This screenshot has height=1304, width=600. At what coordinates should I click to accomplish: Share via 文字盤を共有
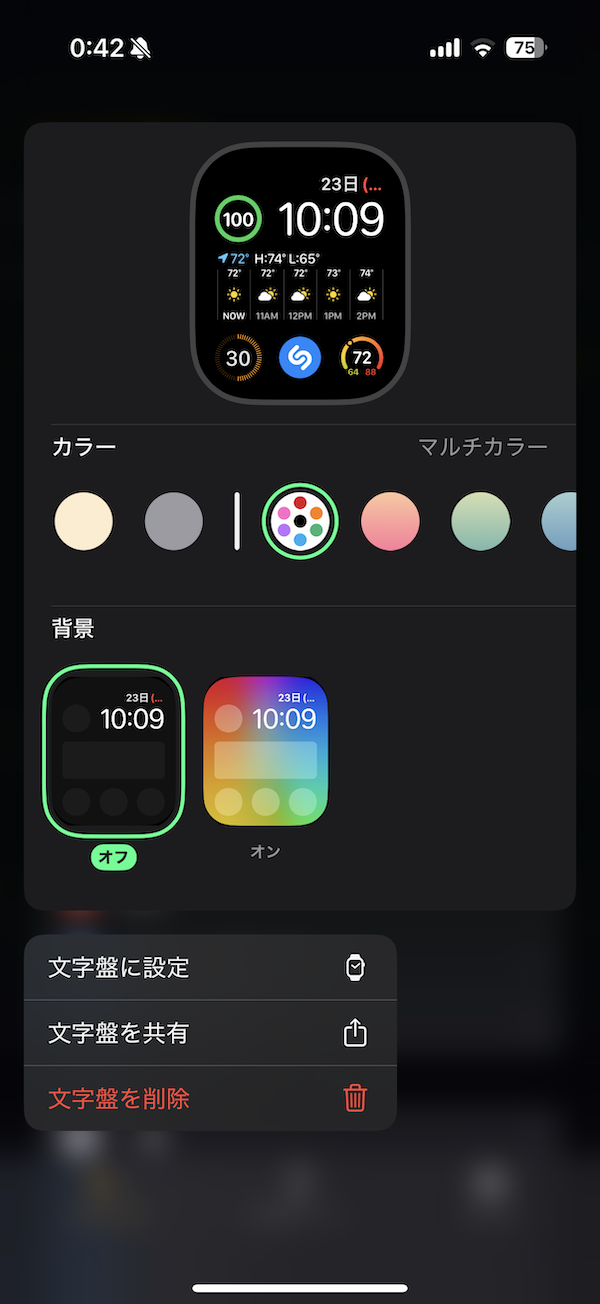point(210,1033)
